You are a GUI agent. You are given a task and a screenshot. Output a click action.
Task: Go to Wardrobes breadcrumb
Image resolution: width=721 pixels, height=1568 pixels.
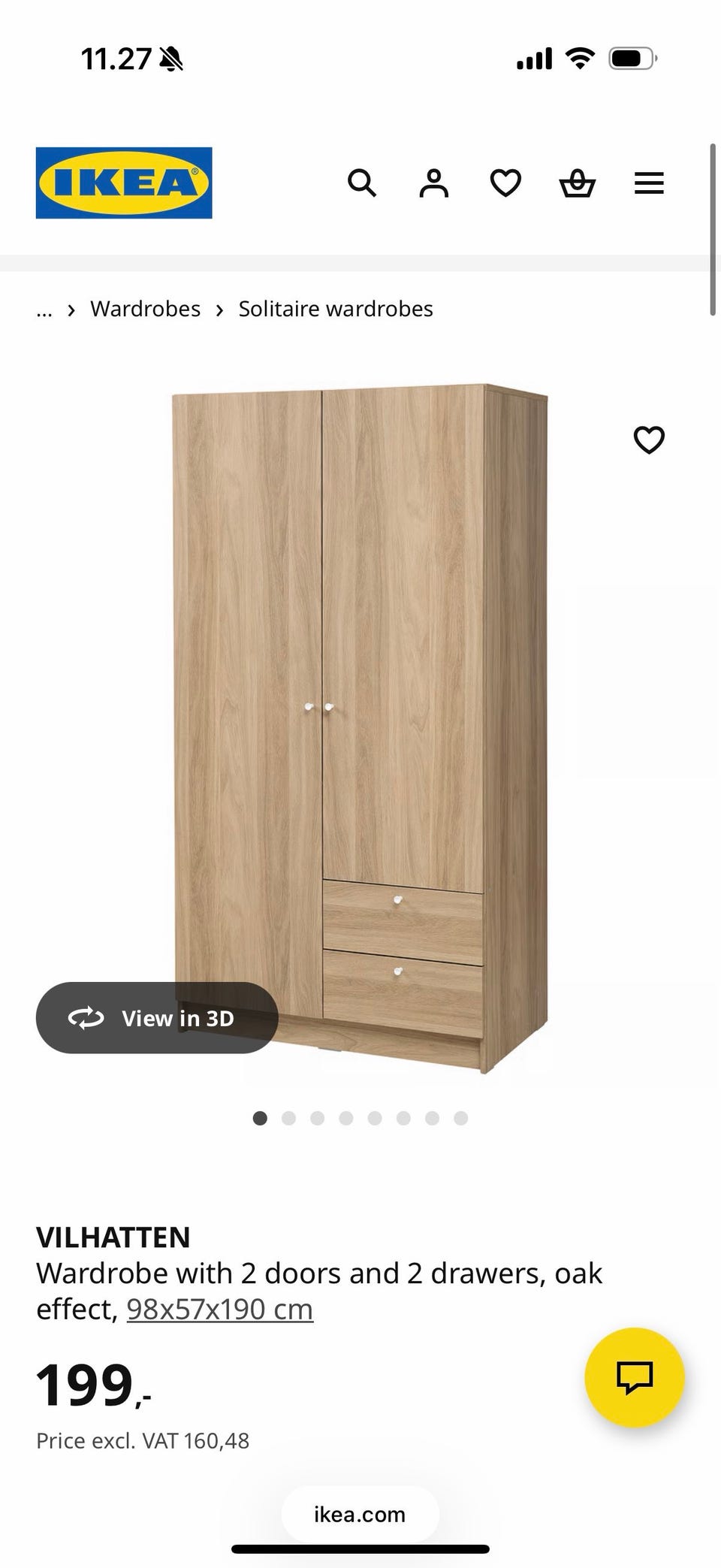click(x=145, y=309)
